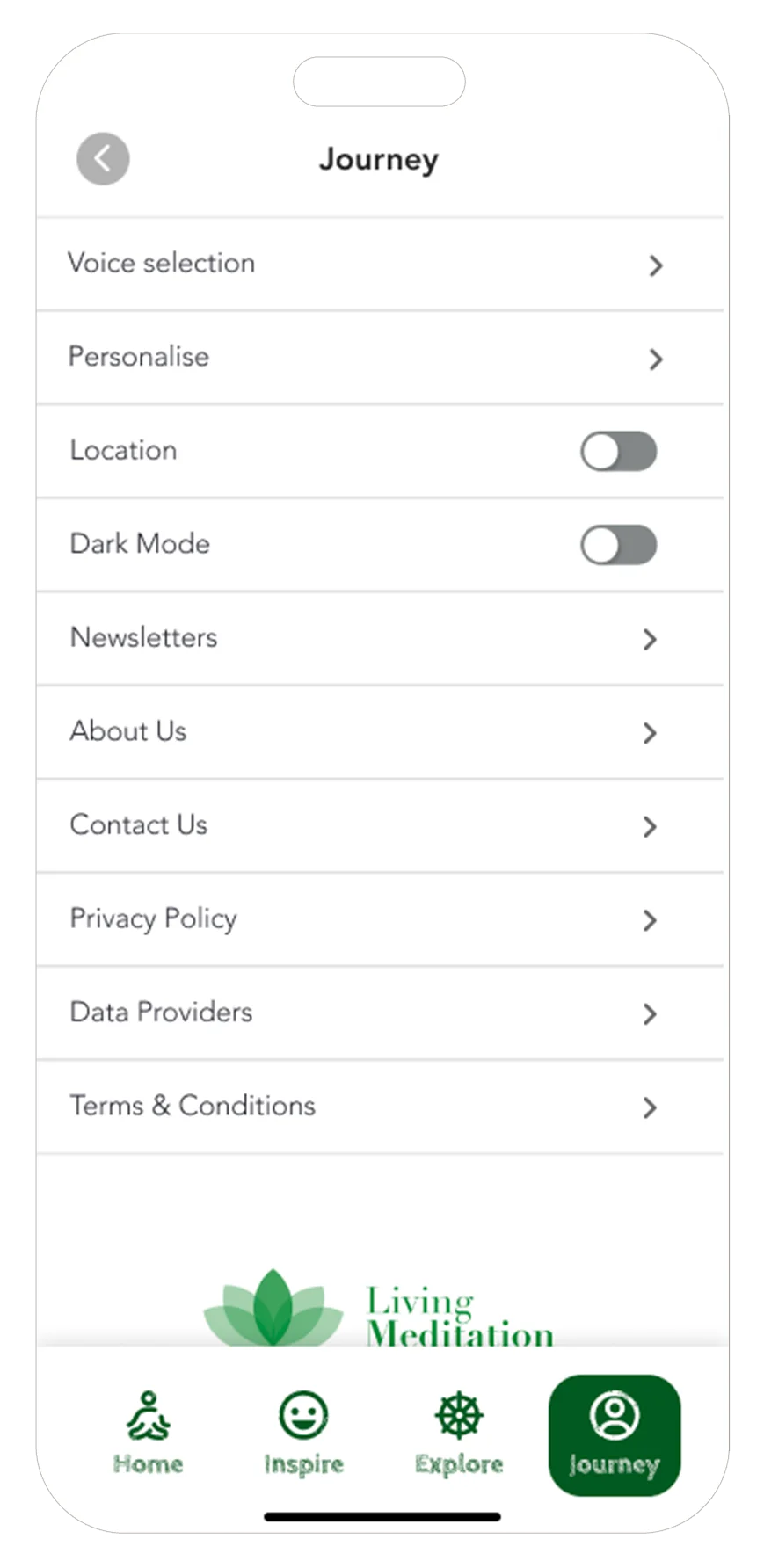This screenshot has width=764, height=1568.
Task: Open Contact Us
Action: [x=380, y=826]
